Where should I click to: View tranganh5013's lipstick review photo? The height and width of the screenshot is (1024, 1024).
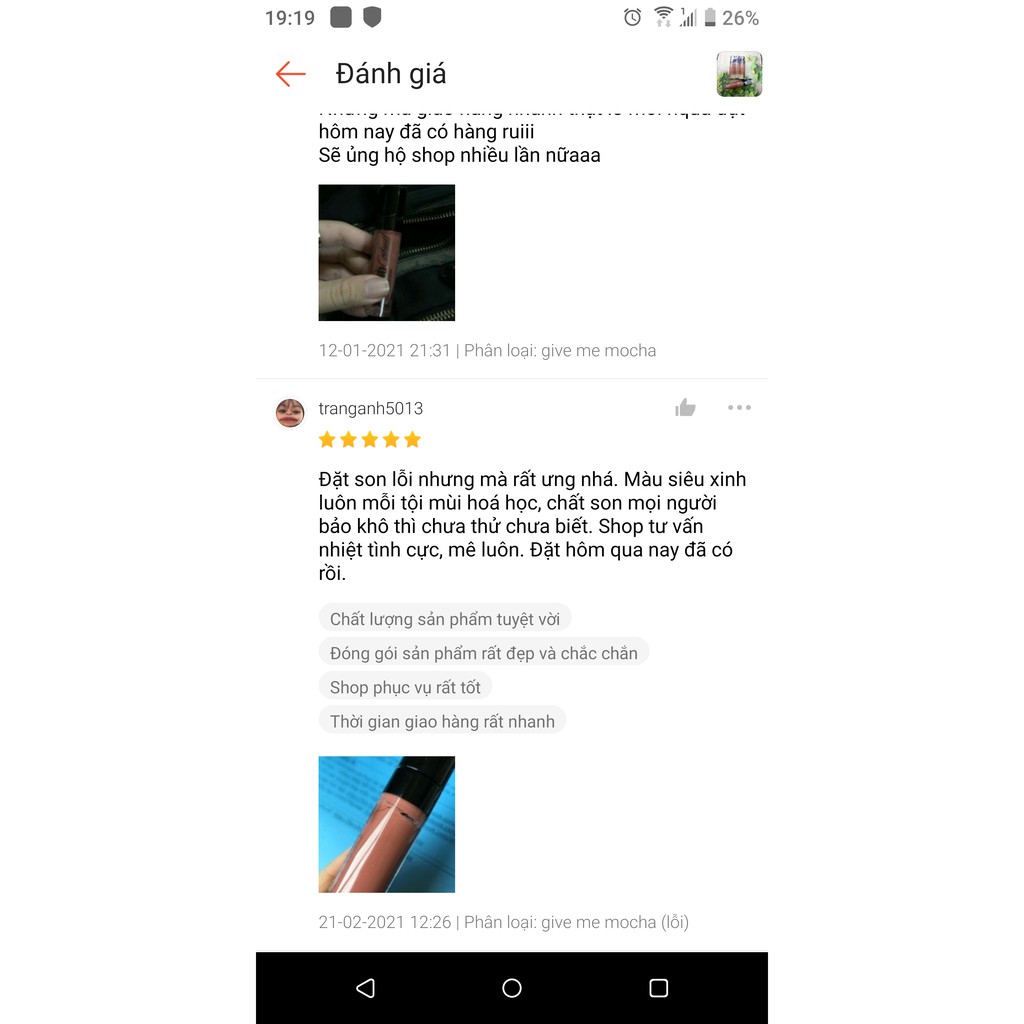click(x=386, y=824)
